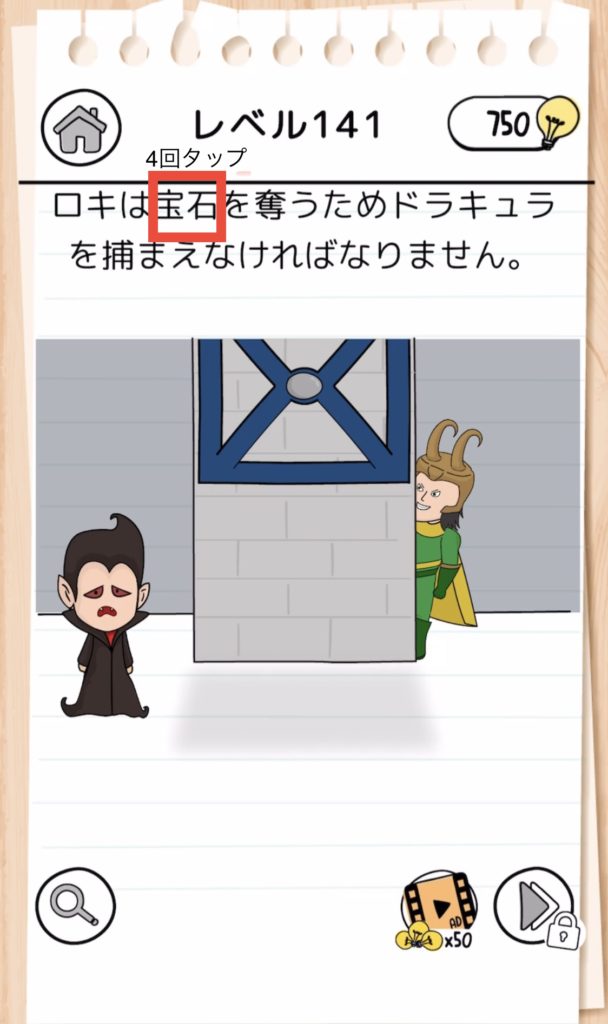608x1024 pixels.
Task: Tap the magnifying glass hint button
Action: pos(74,906)
